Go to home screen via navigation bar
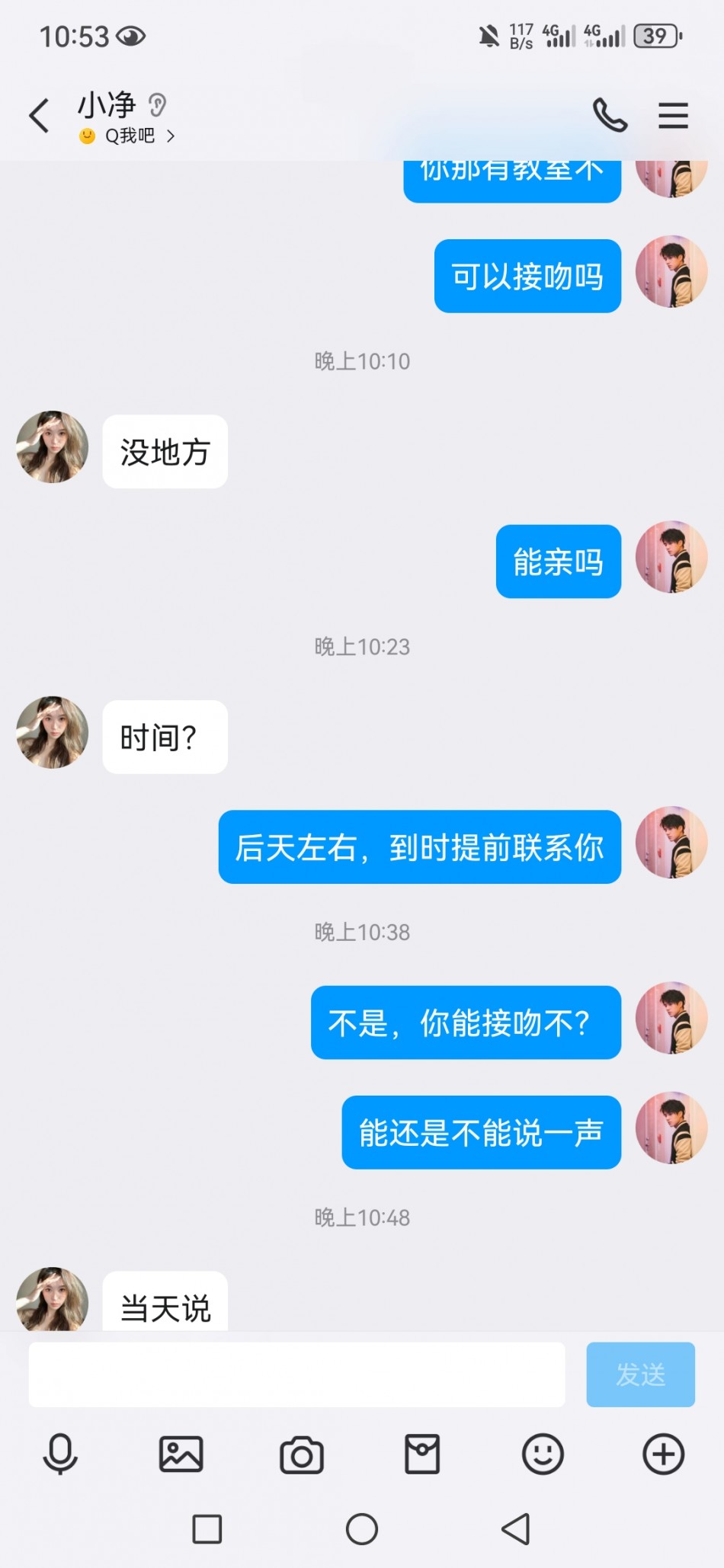Screen dimensions: 724x1568 pos(362,1528)
